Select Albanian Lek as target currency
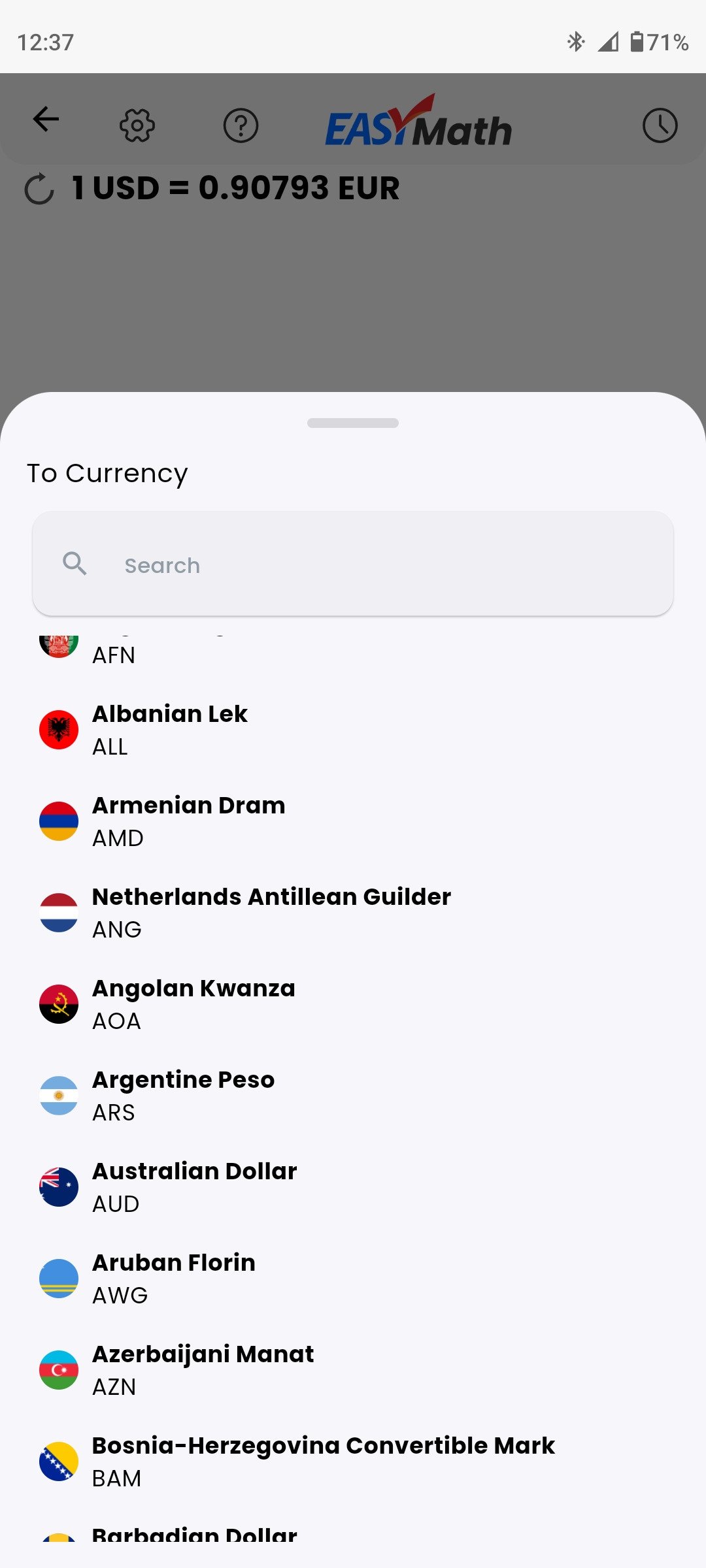The width and height of the screenshot is (706, 1568). point(353,730)
